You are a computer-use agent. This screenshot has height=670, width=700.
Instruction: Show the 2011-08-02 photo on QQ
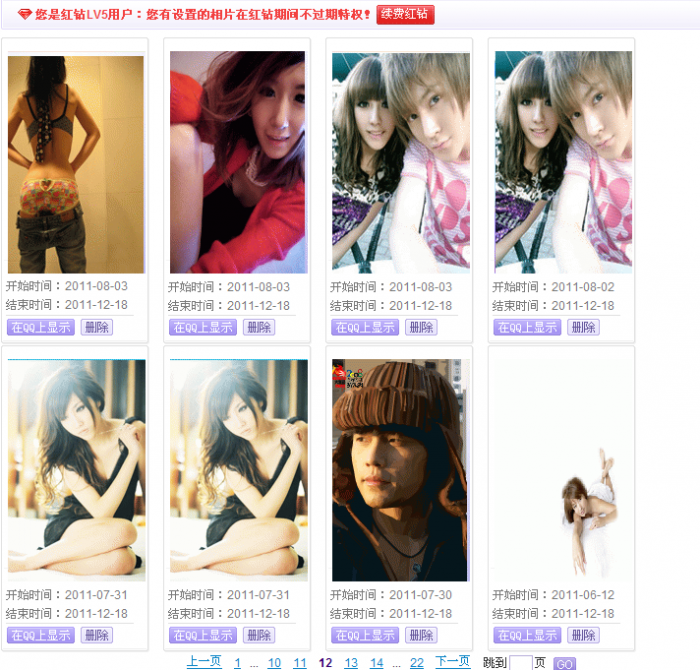(x=527, y=327)
